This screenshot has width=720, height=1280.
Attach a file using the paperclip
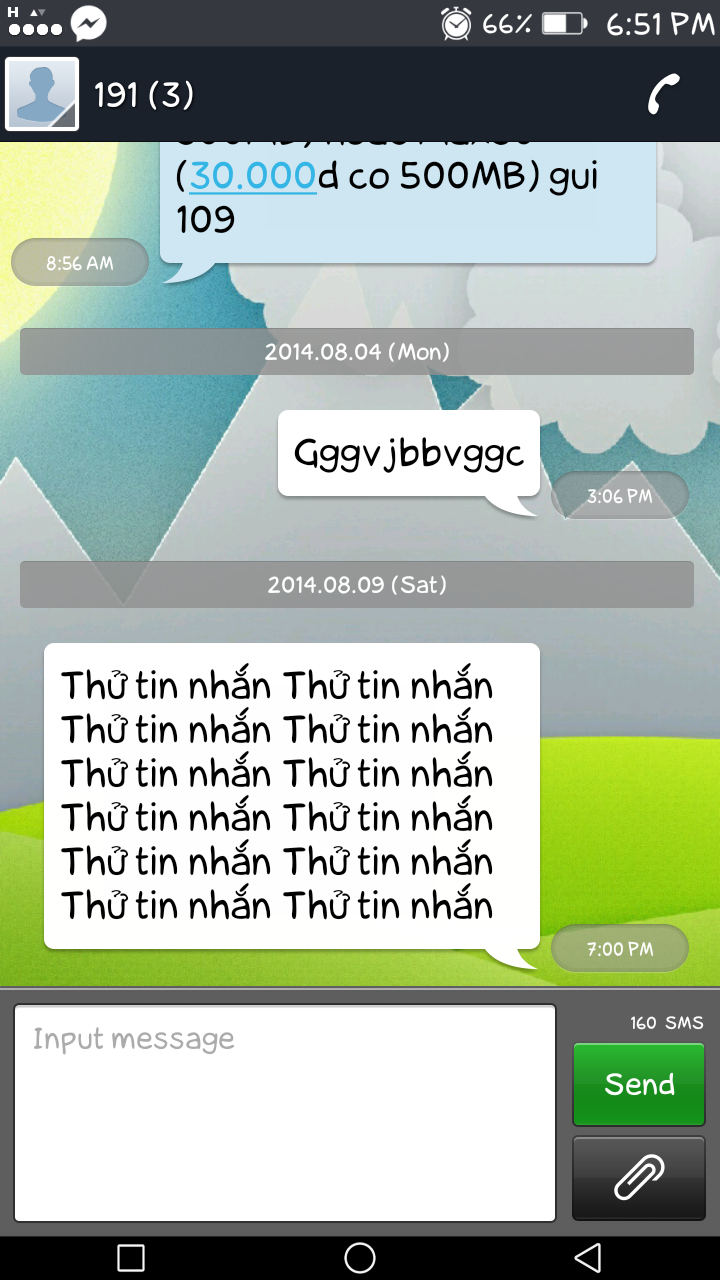click(x=639, y=1177)
